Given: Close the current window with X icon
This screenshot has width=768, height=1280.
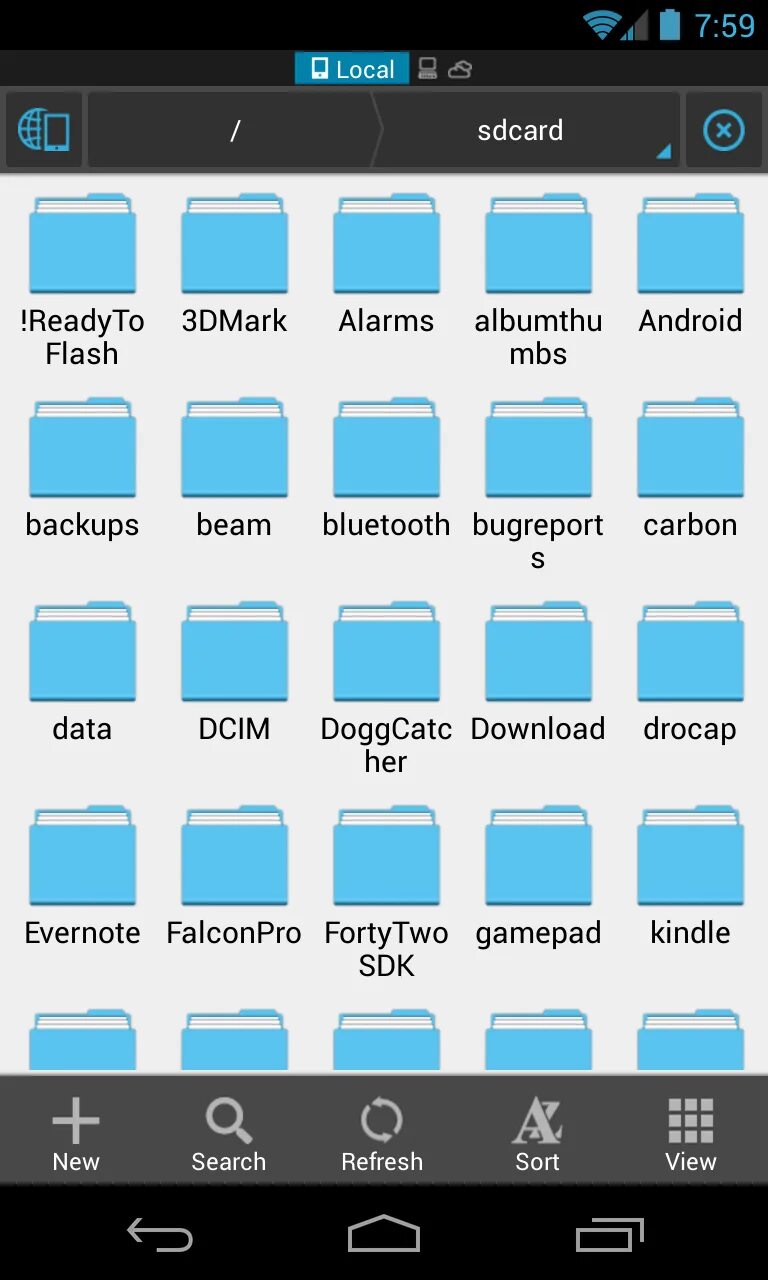Looking at the screenshot, I should (723, 131).
